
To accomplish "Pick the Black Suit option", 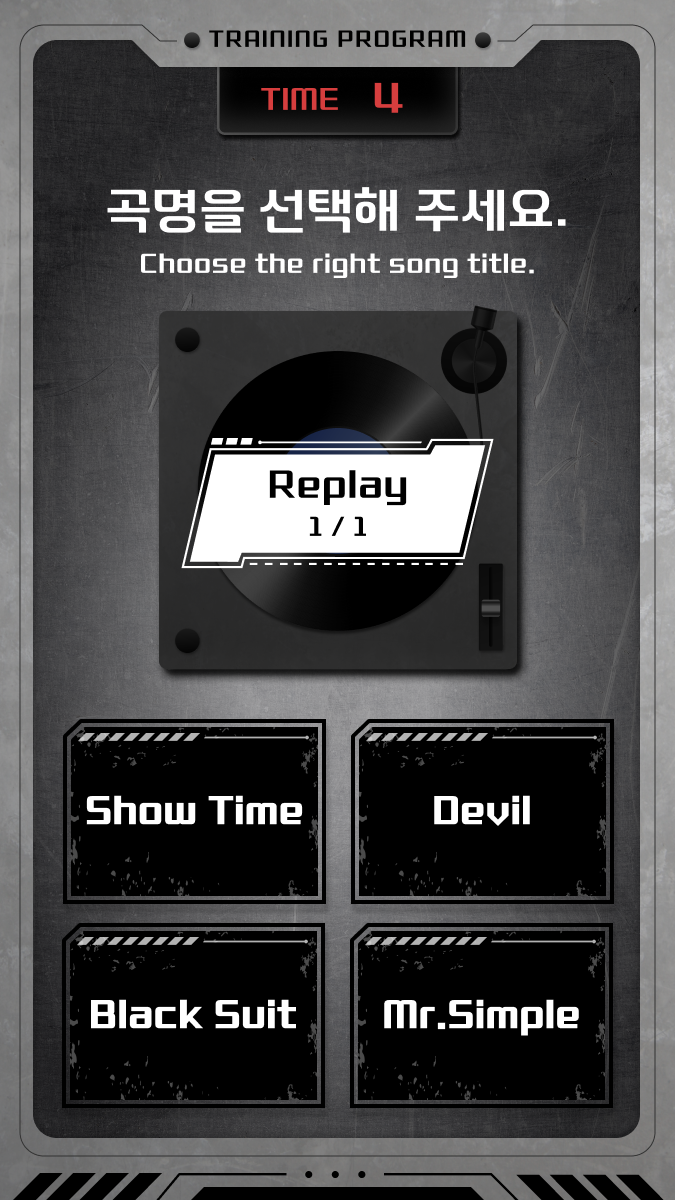I will point(194,1015).
